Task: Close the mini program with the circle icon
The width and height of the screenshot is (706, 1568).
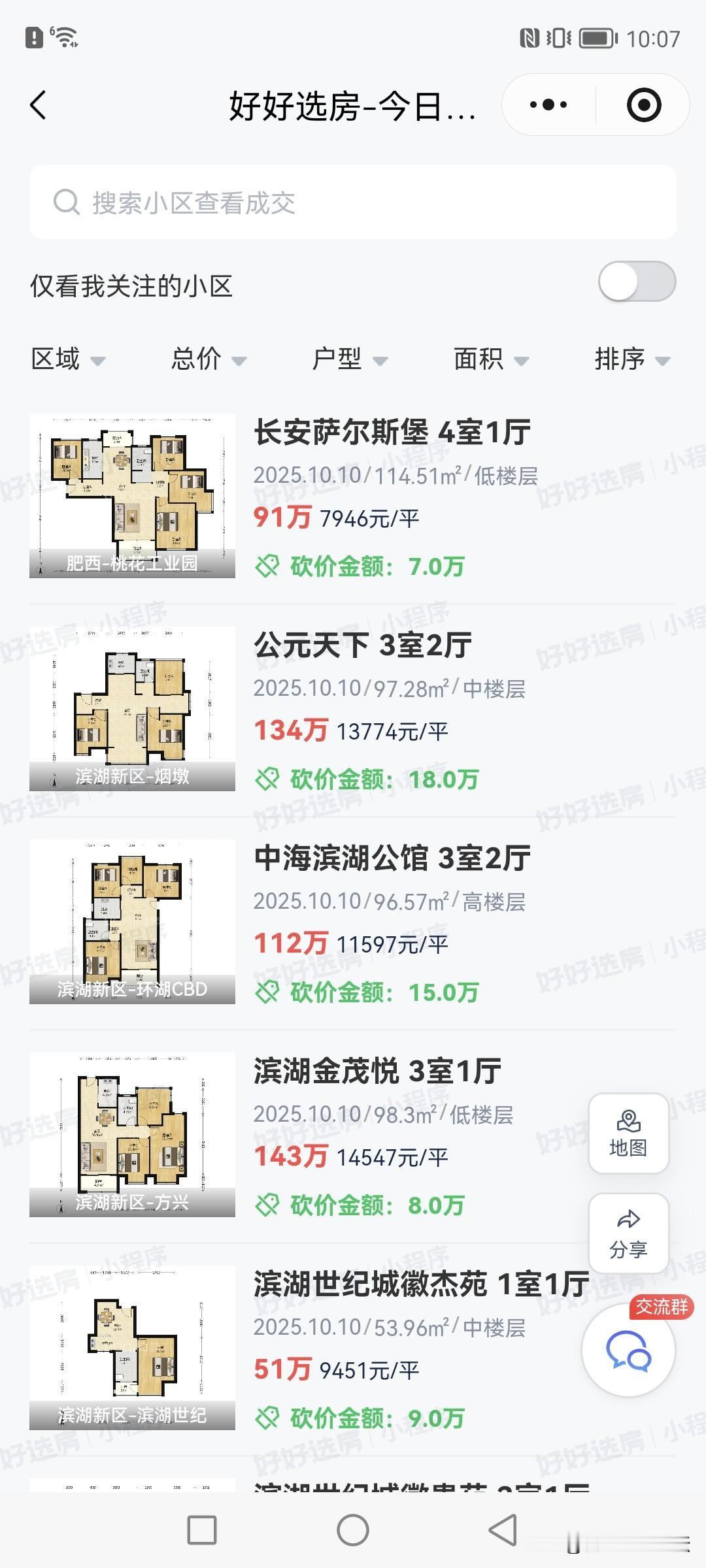Action: [644, 105]
